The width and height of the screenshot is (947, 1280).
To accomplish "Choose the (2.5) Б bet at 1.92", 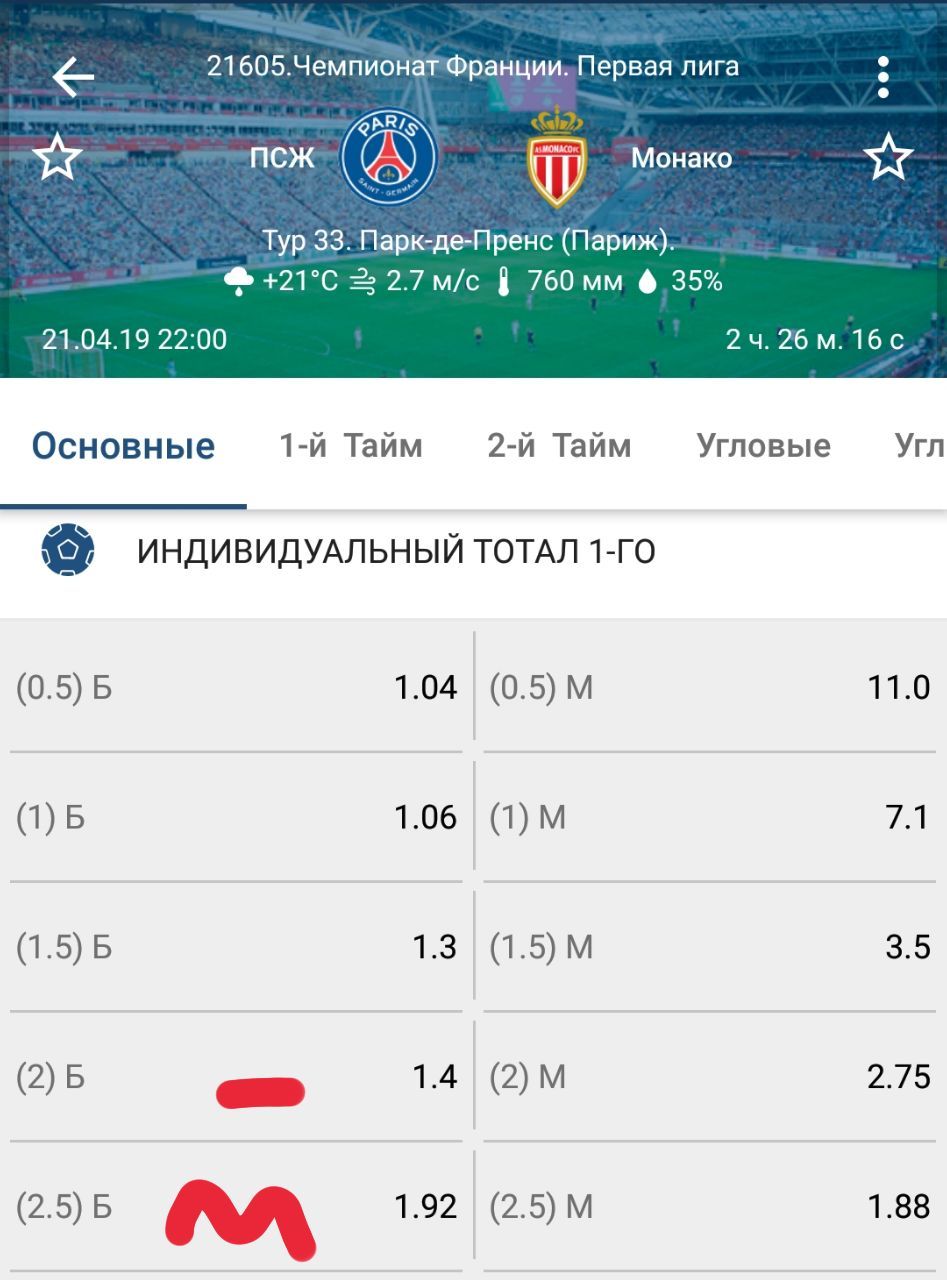I will 236,1207.
